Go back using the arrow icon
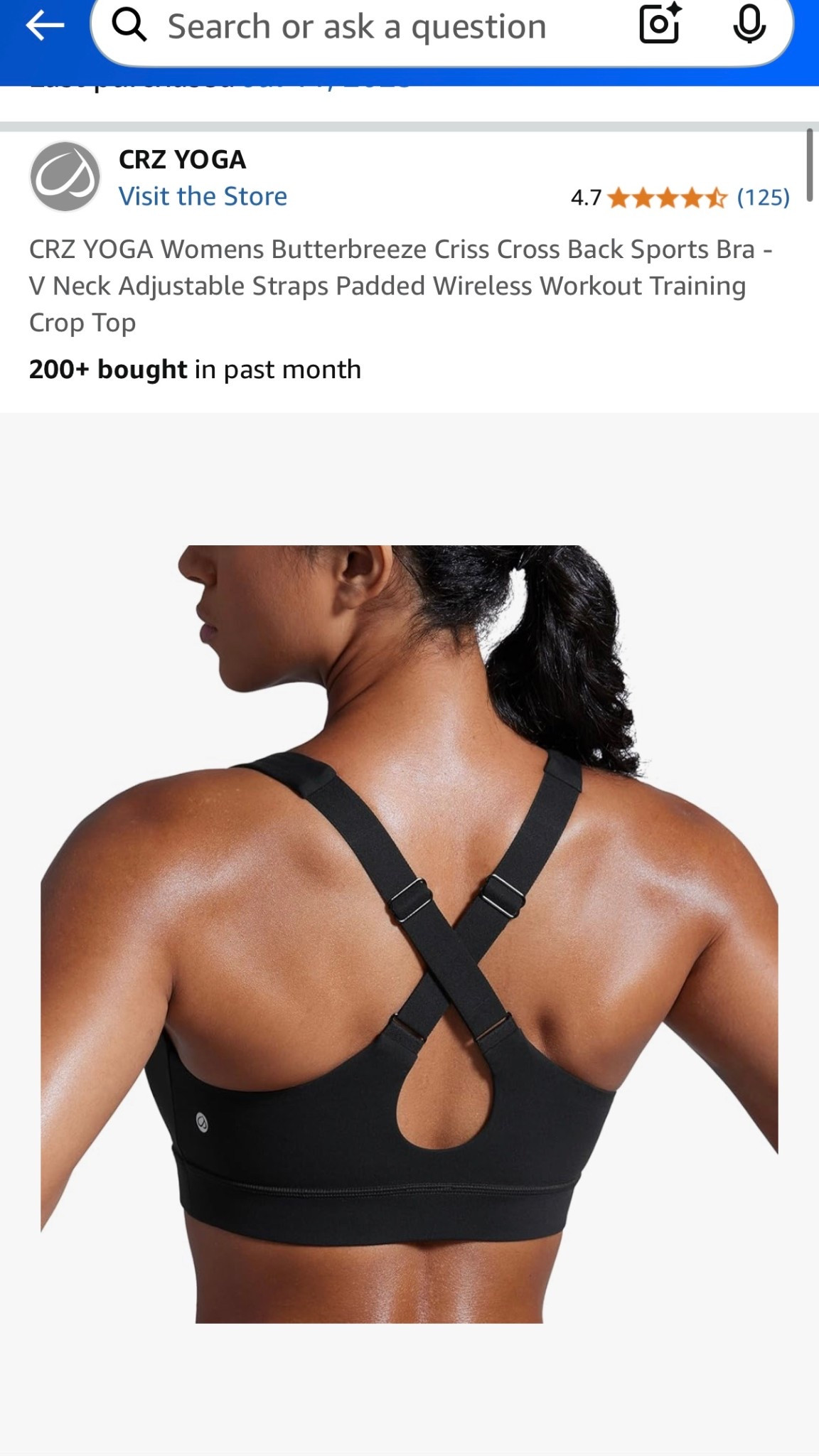This screenshot has width=819, height=1456. click(44, 26)
